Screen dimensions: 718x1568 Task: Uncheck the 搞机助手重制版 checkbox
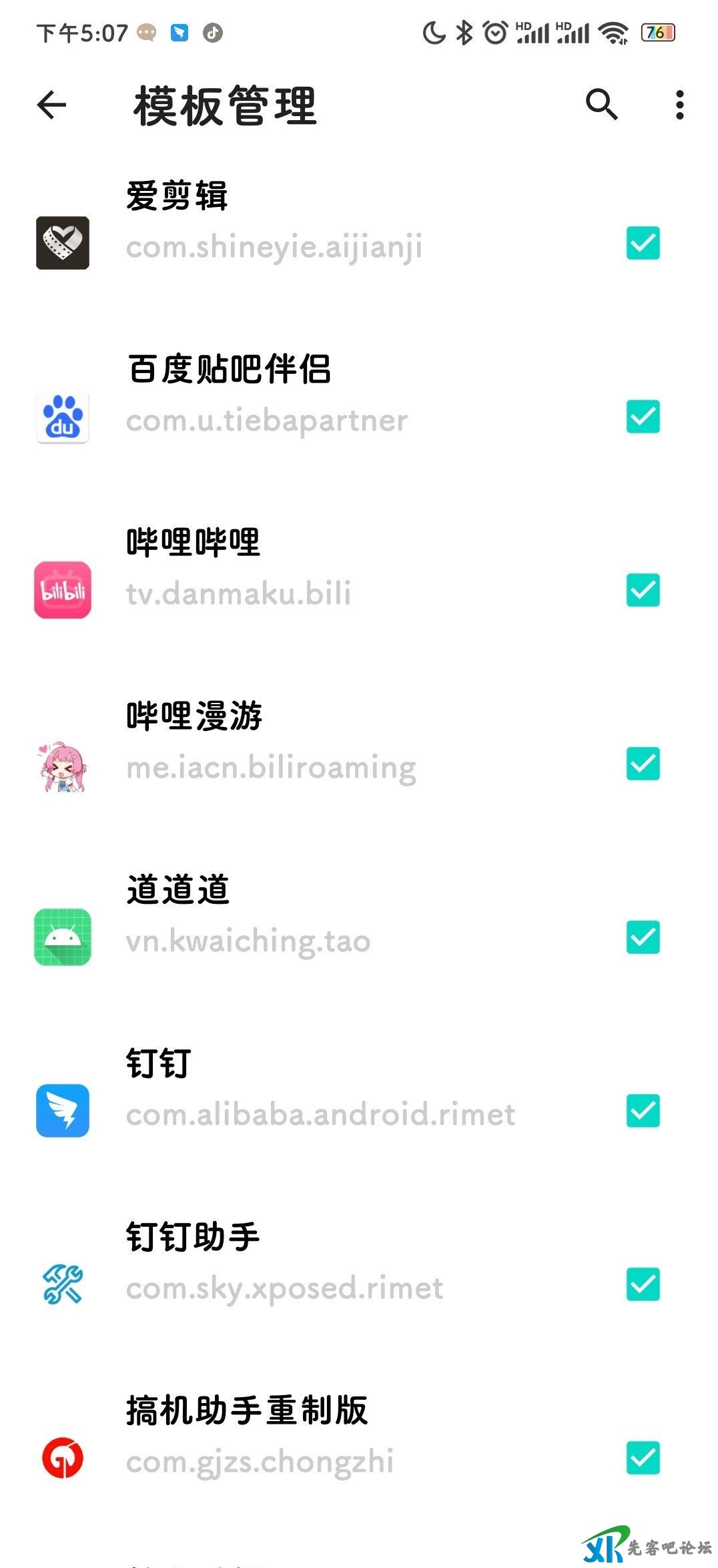[643, 1458]
